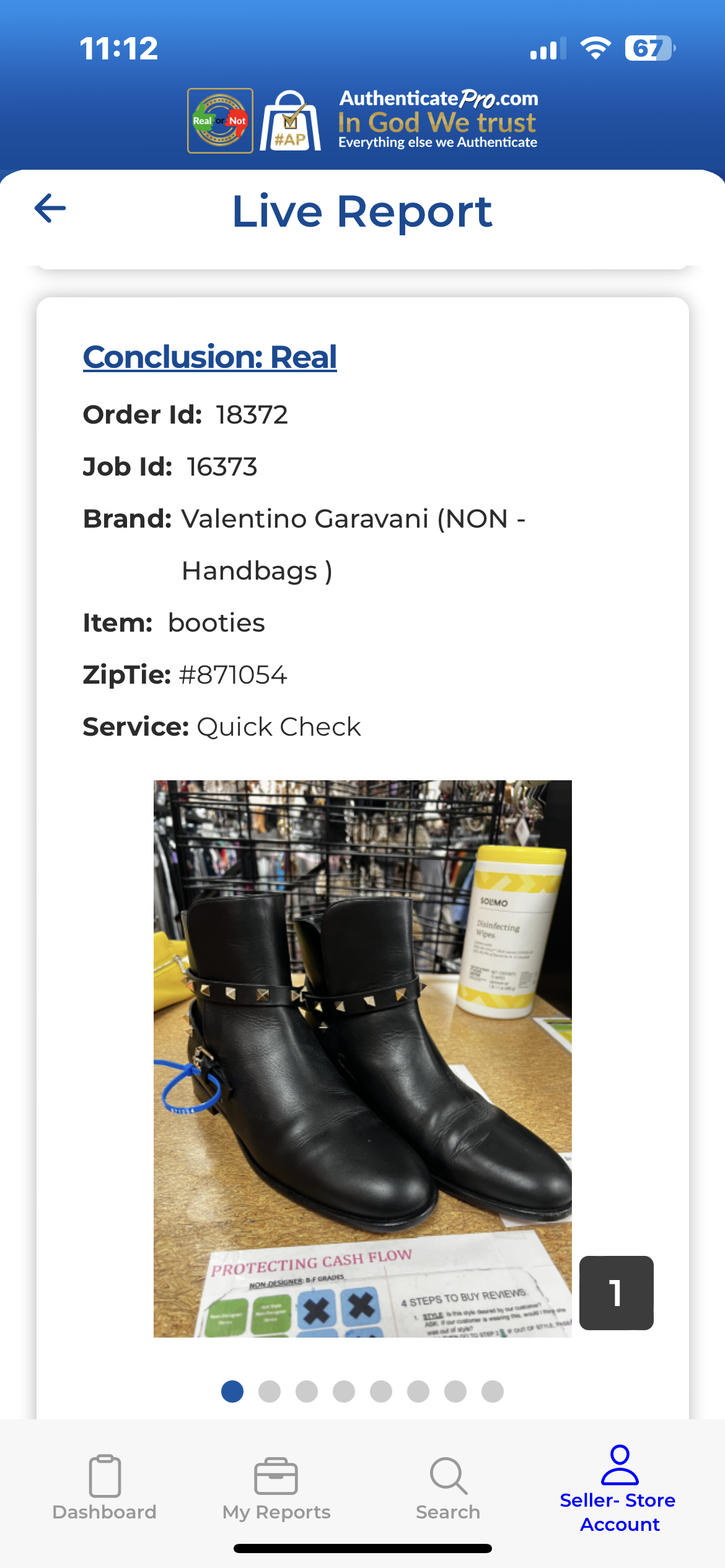Go back using the back arrow

pos(50,208)
